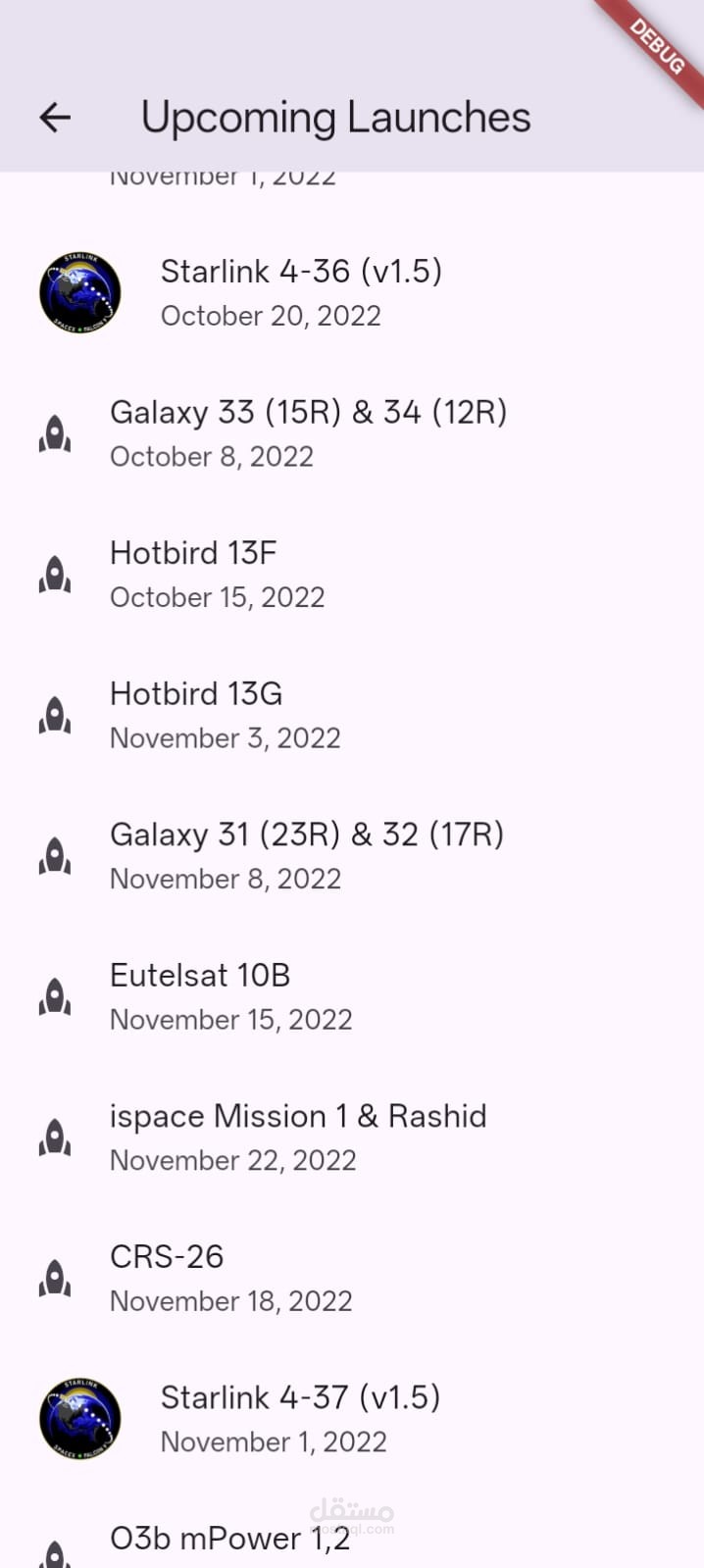Open the O3b mPower 1,2 launch
This screenshot has height=1568, width=704.
click(352, 1530)
